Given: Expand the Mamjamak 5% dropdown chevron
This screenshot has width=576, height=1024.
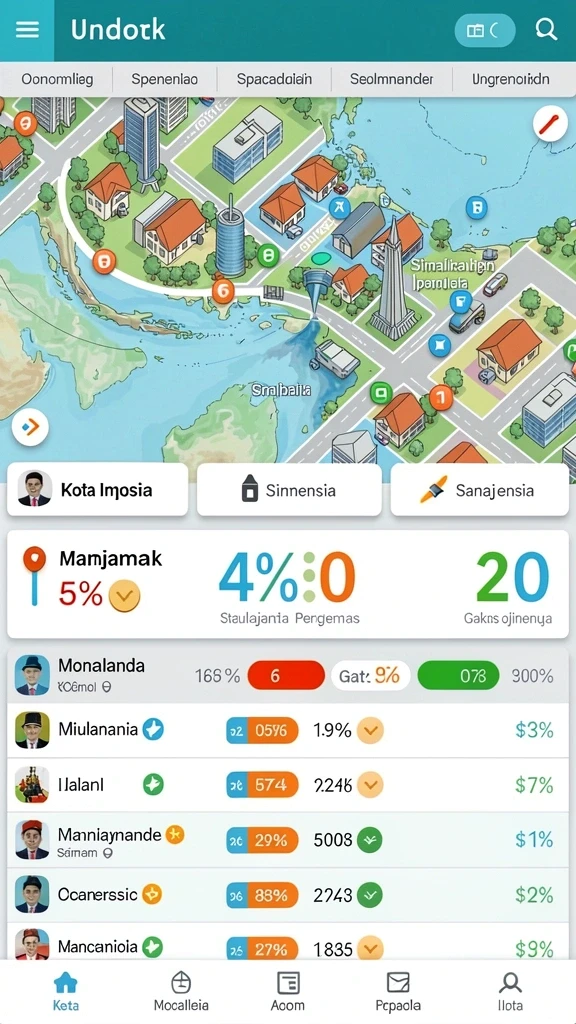Looking at the screenshot, I should pos(124,596).
